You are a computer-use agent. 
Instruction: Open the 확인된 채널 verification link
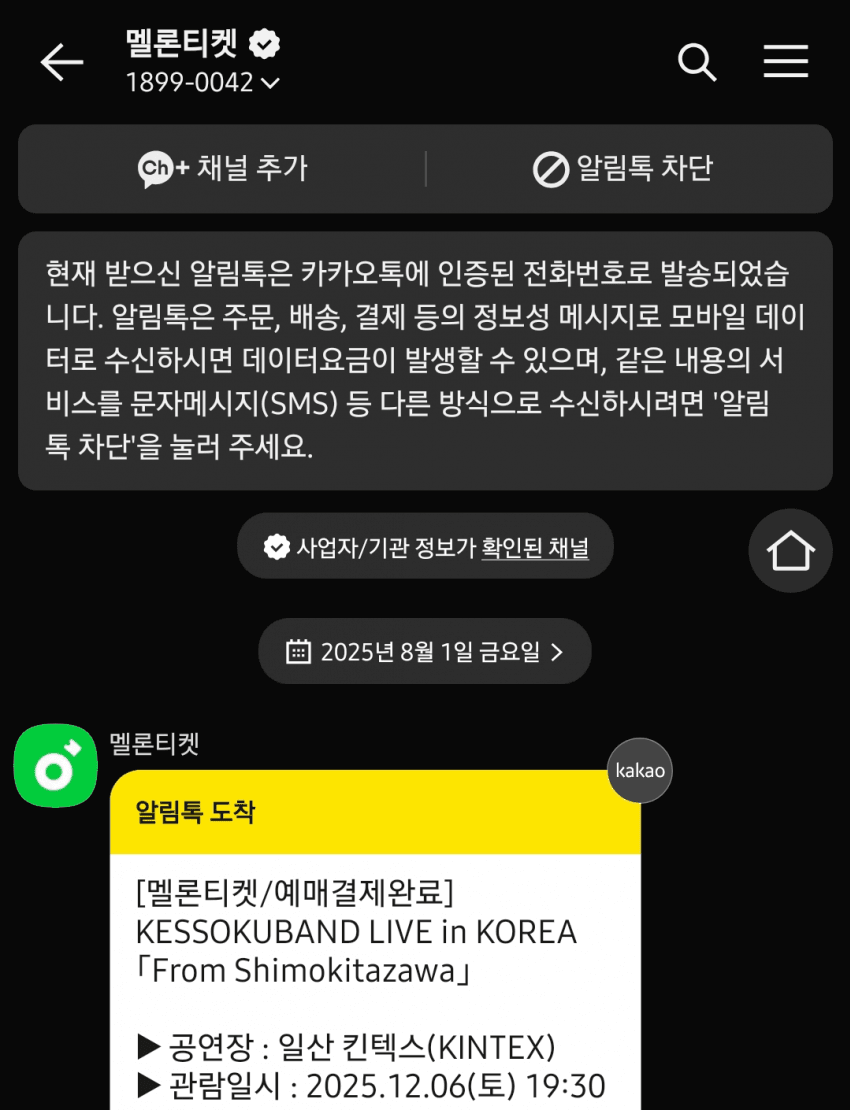pos(534,547)
